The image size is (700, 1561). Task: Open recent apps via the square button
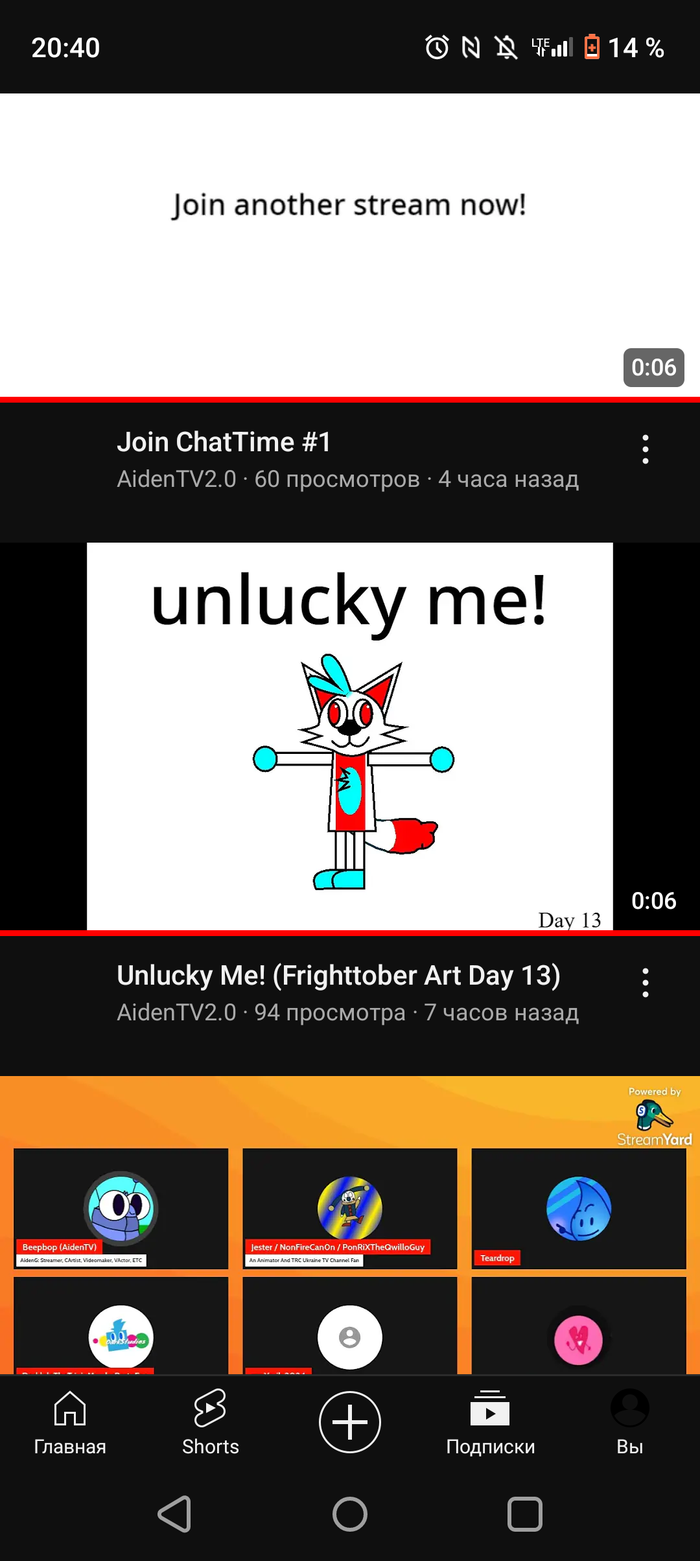tap(524, 1514)
